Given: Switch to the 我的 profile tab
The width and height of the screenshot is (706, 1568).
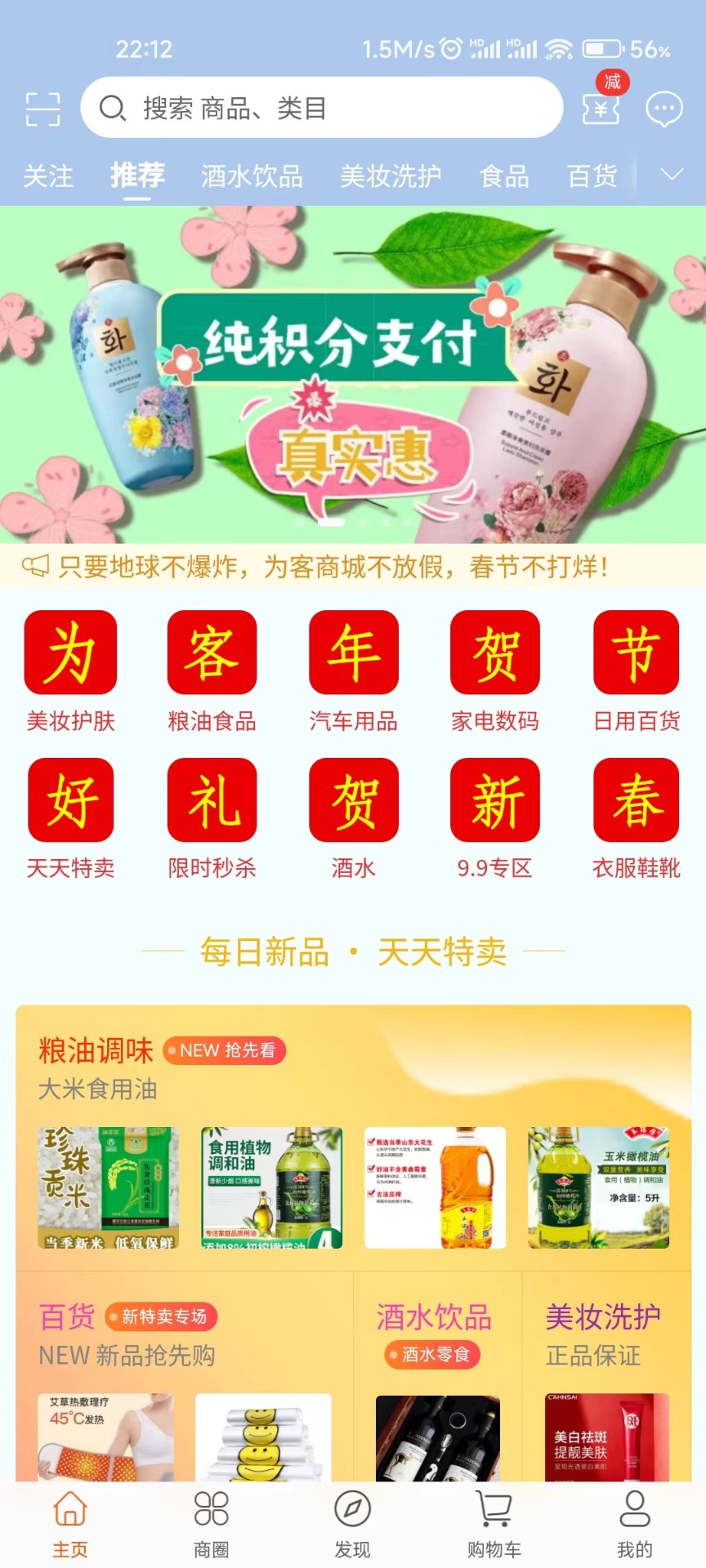Looking at the screenshot, I should pyautogui.click(x=634, y=1524).
